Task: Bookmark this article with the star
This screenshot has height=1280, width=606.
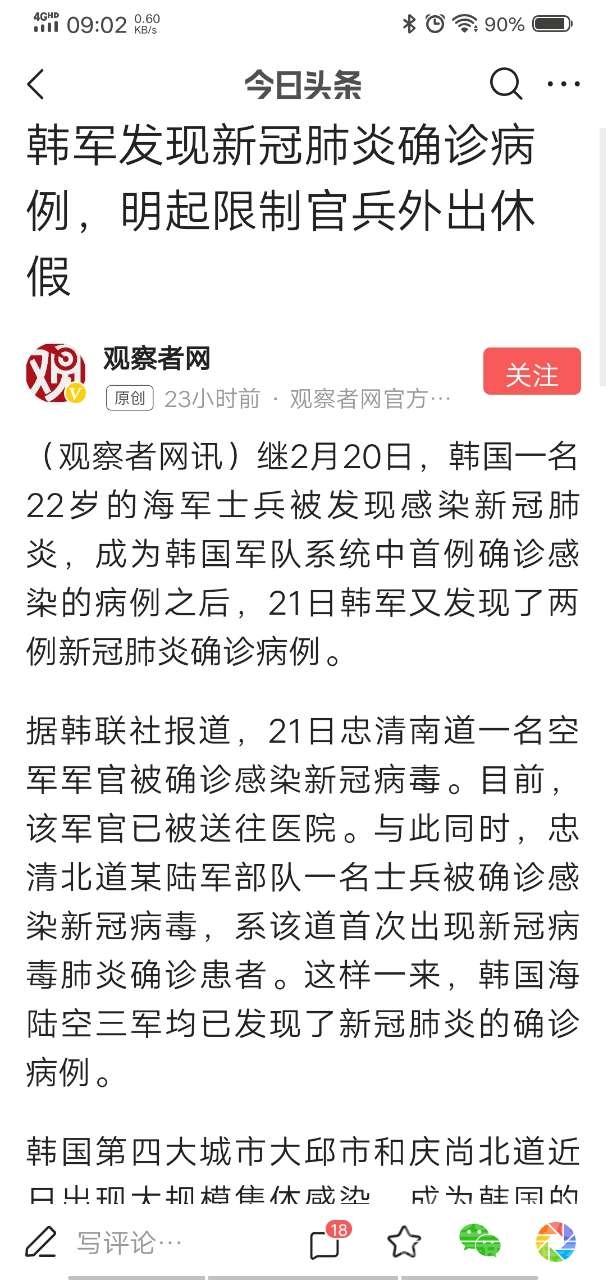Action: (x=404, y=1242)
